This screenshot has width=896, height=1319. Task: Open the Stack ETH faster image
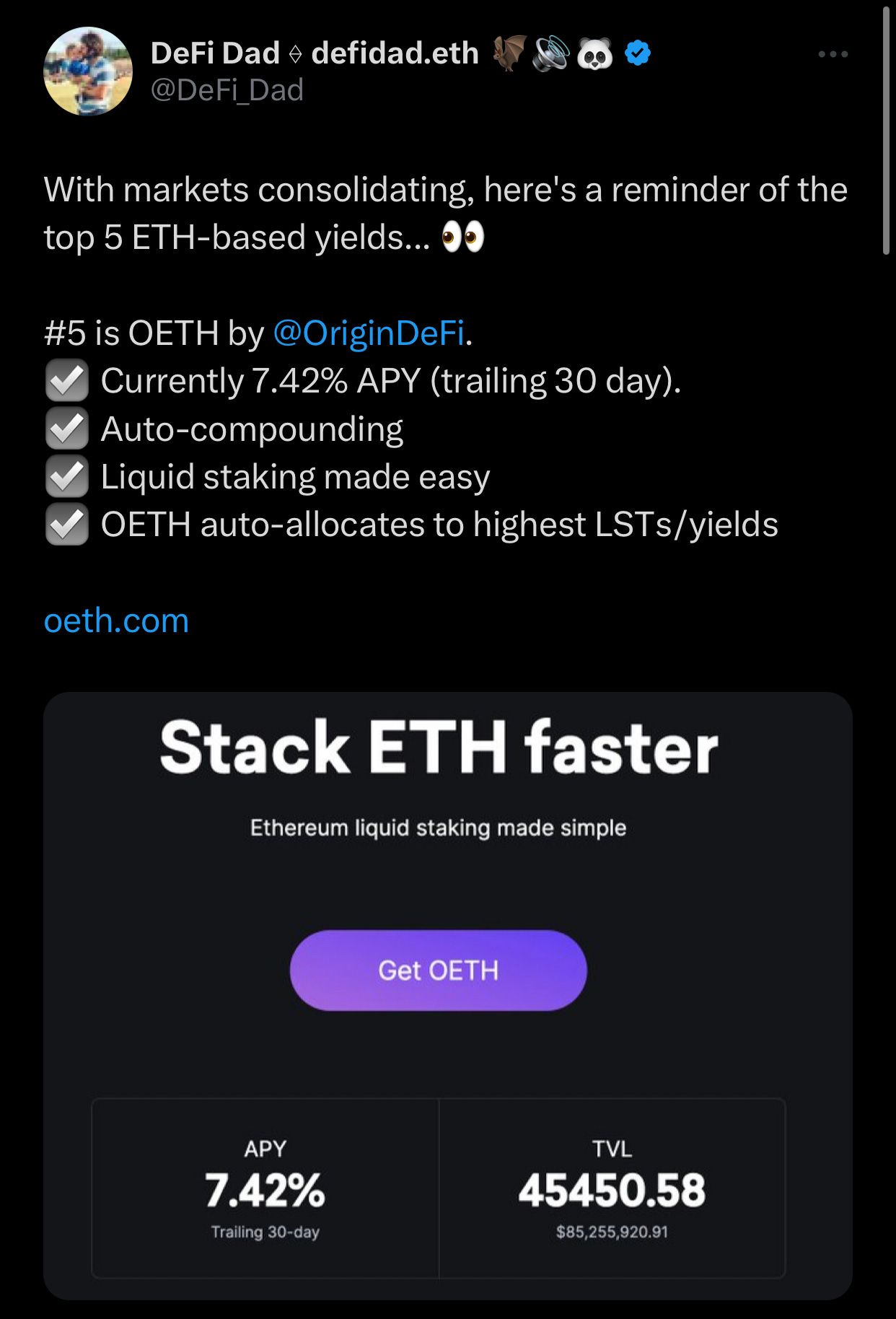point(447,996)
